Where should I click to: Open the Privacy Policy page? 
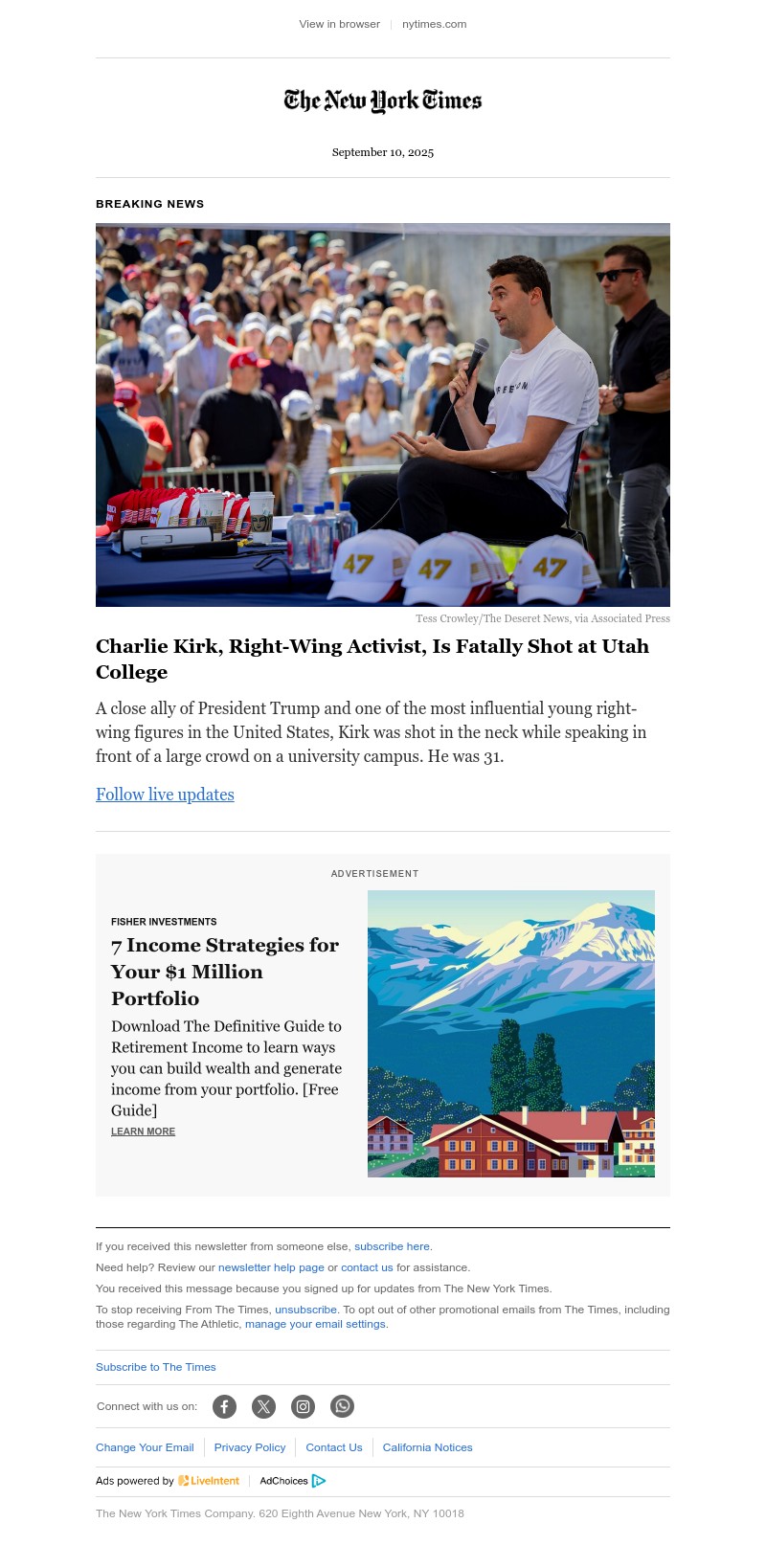pyautogui.click(x=250, y=1446)
